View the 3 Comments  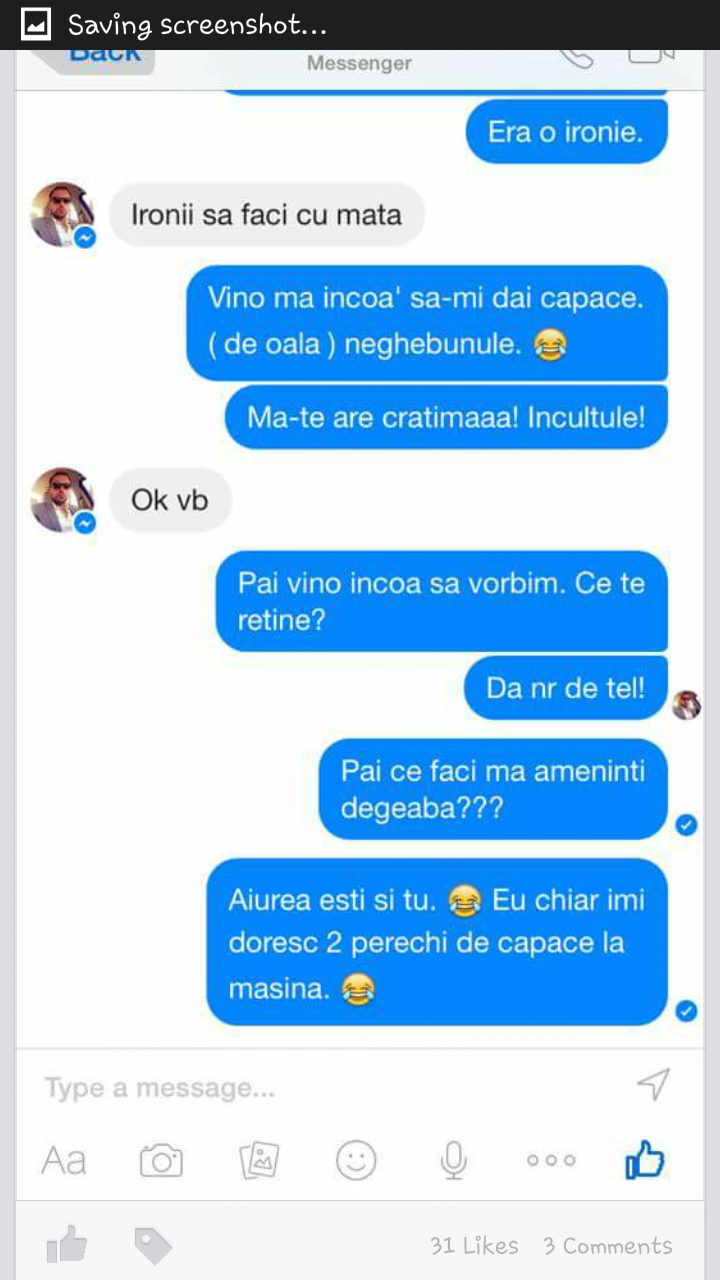[x=607, y=1246]
